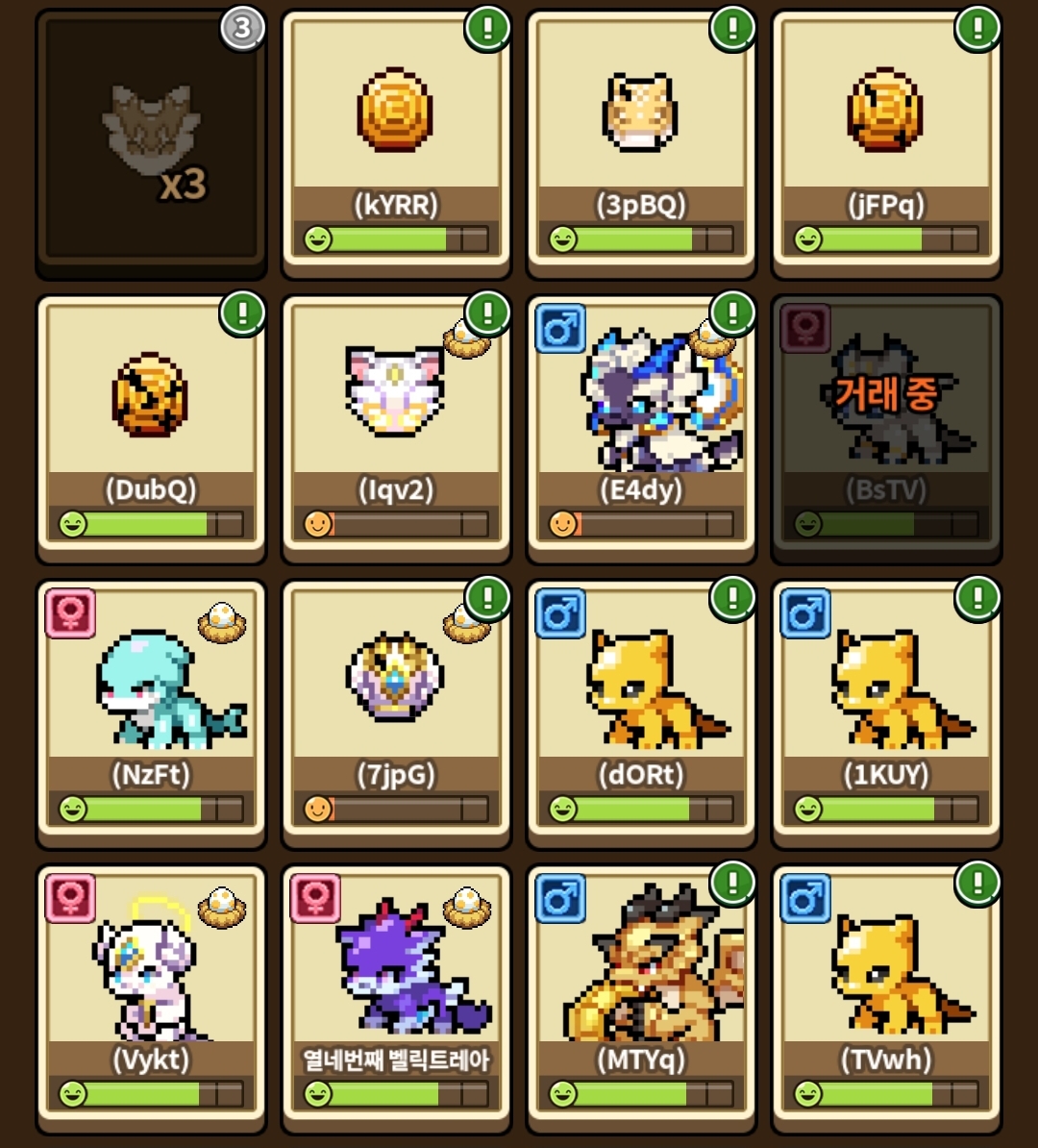Screen dimensions: 1038x1148
Task: View the golden male dragon (MTYq)
Action: pyautogui.click(x=641, y=998)
